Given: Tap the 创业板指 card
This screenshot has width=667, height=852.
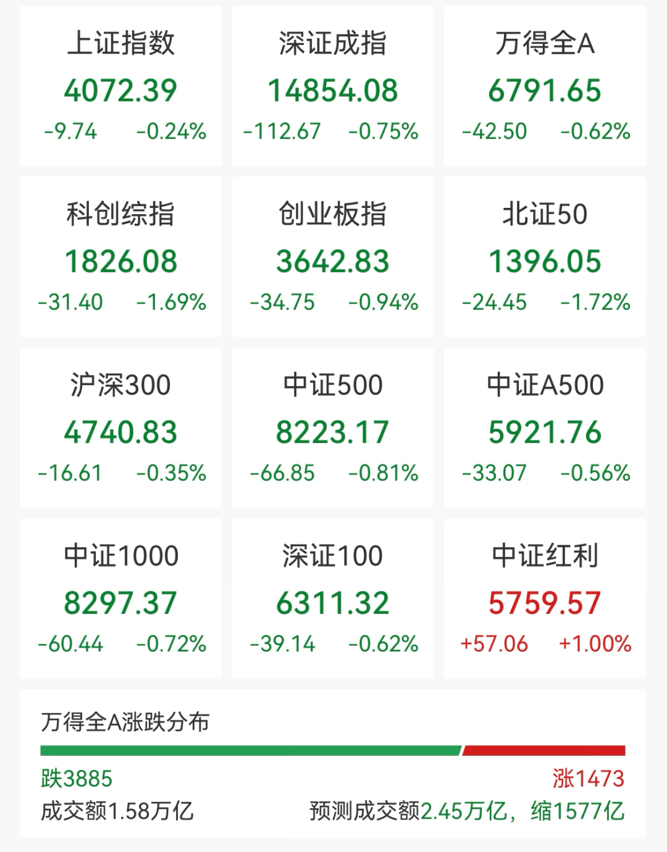Looking at the screenshot, I should [332, 257].
